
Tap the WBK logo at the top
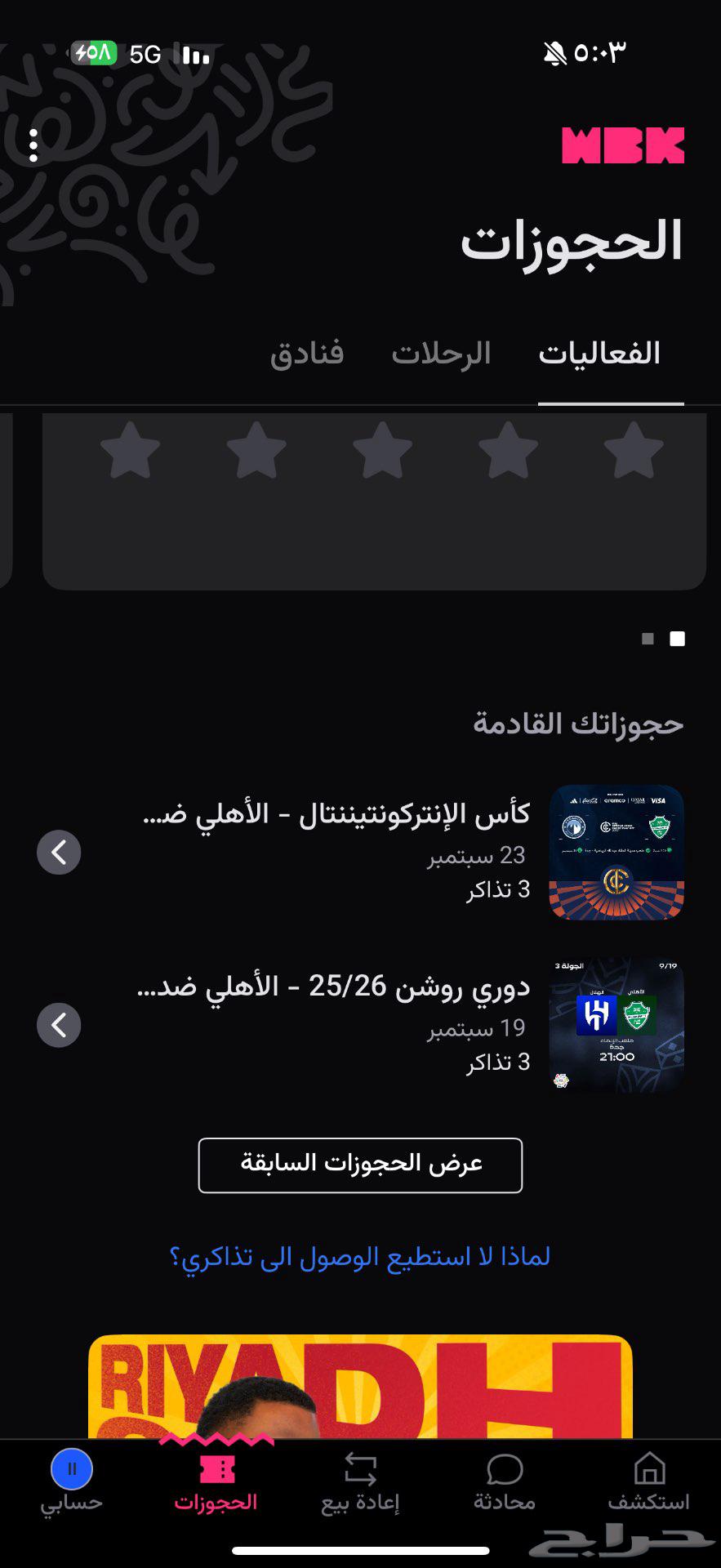click(623, 147)
